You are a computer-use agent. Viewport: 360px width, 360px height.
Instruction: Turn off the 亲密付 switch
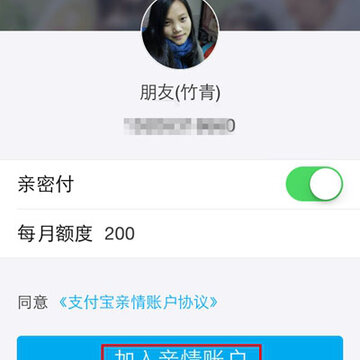point(314,184)
